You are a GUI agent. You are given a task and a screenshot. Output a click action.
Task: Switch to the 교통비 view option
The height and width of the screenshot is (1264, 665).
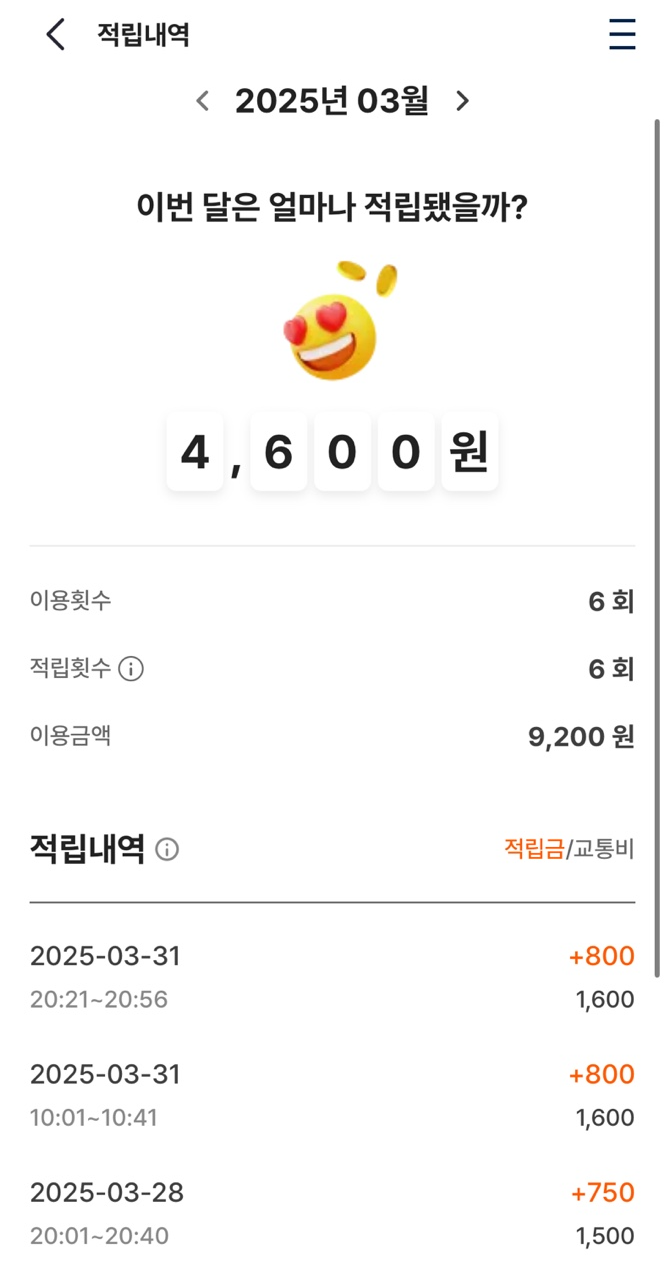604,850
